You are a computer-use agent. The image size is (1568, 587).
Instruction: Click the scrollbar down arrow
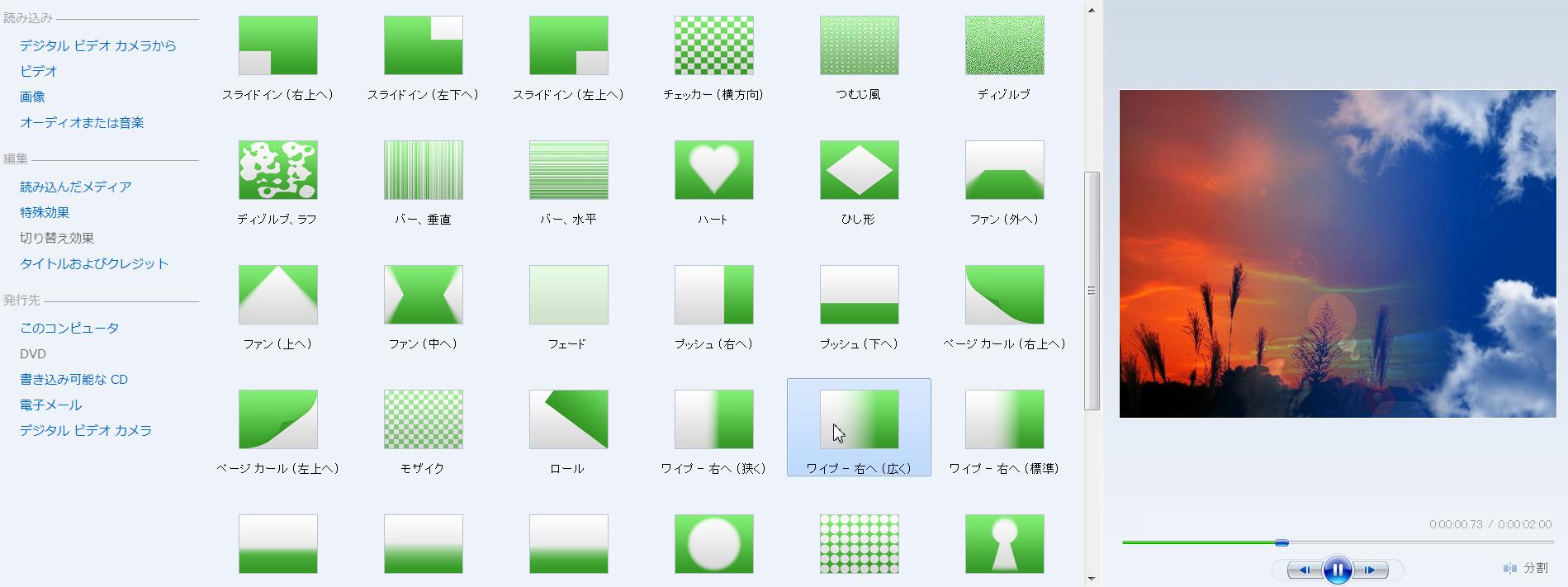pyautogui.click(x=1092, y=579)
